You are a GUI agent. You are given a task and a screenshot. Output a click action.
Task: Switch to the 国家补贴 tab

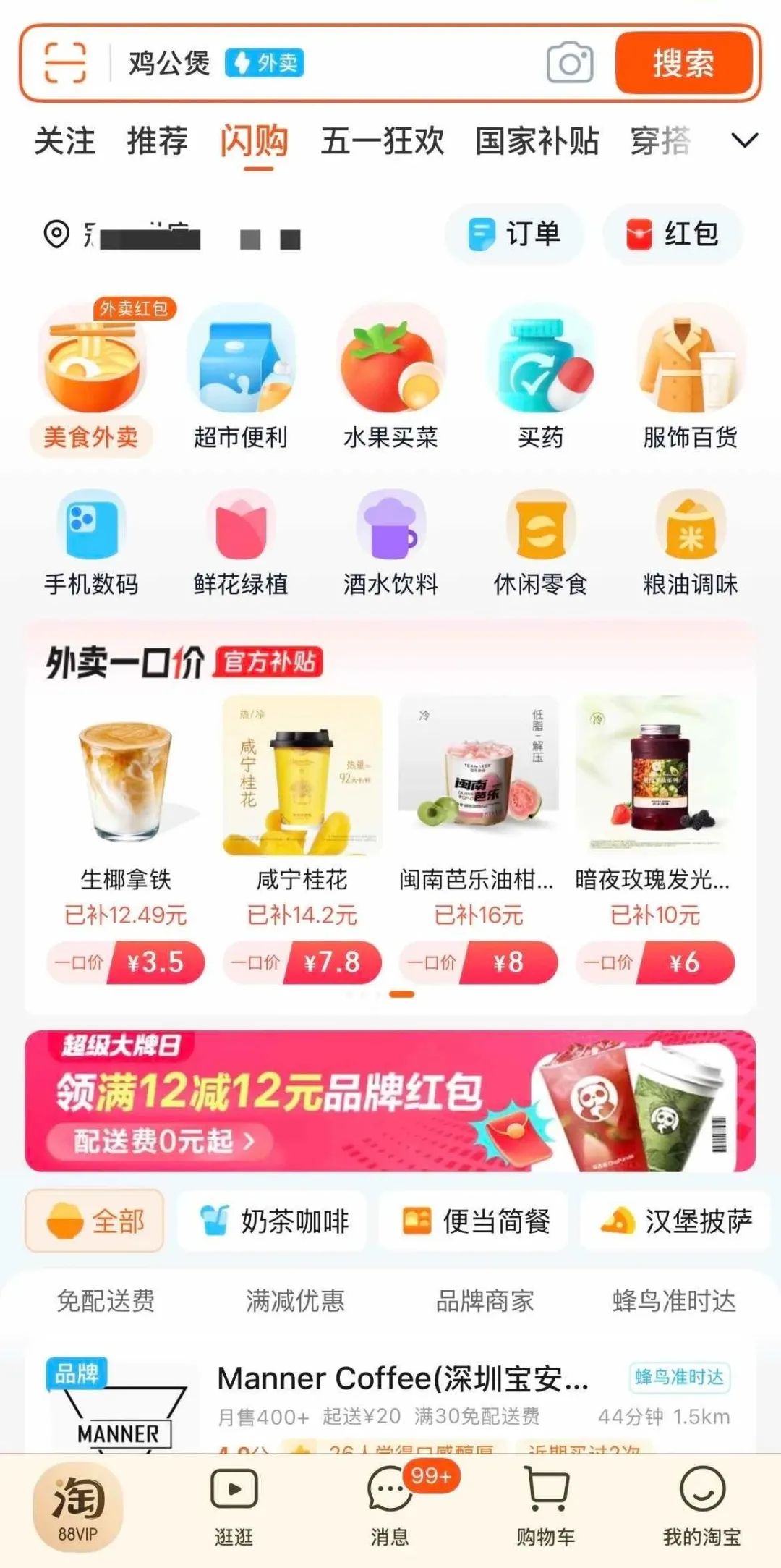click(x=537, y=142)
